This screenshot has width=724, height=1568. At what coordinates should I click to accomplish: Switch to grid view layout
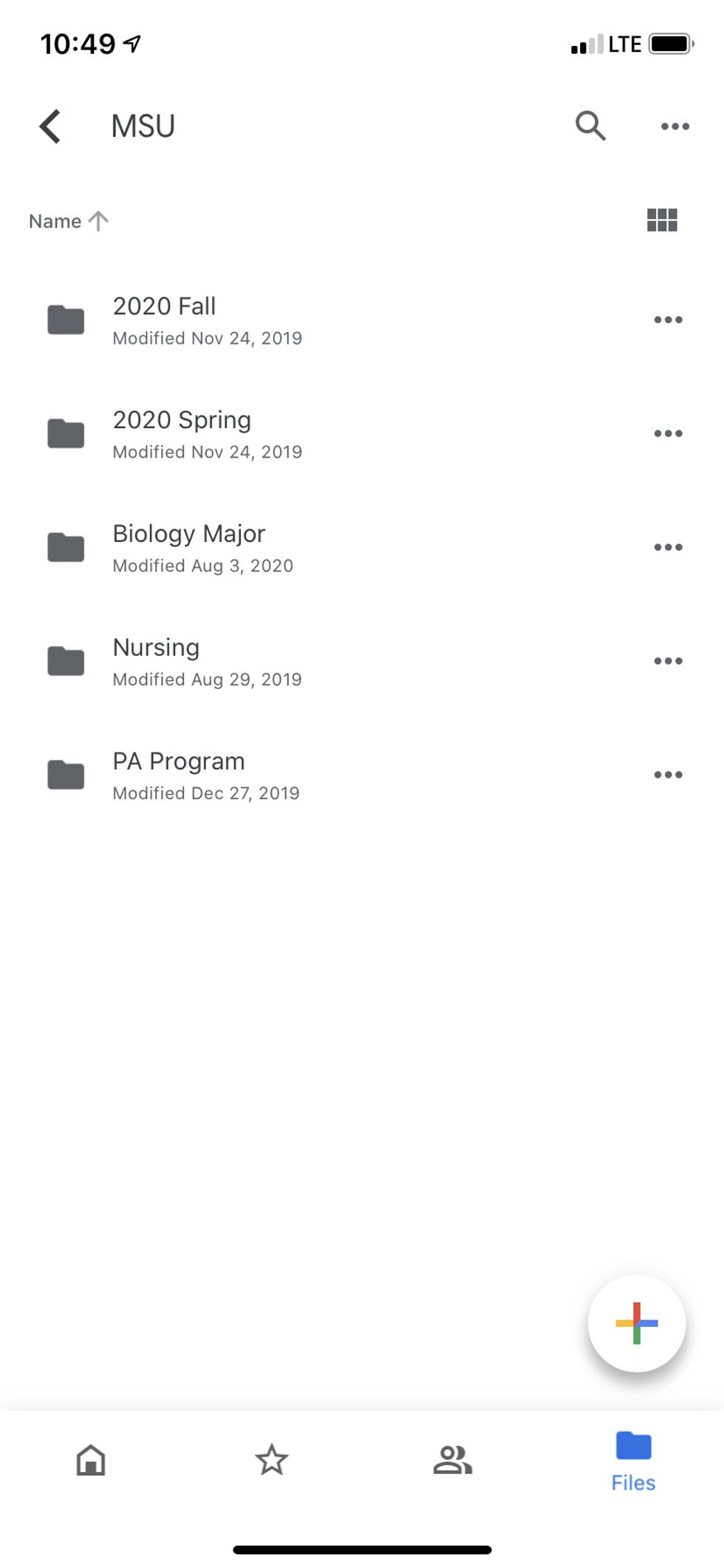click(661, 220)
